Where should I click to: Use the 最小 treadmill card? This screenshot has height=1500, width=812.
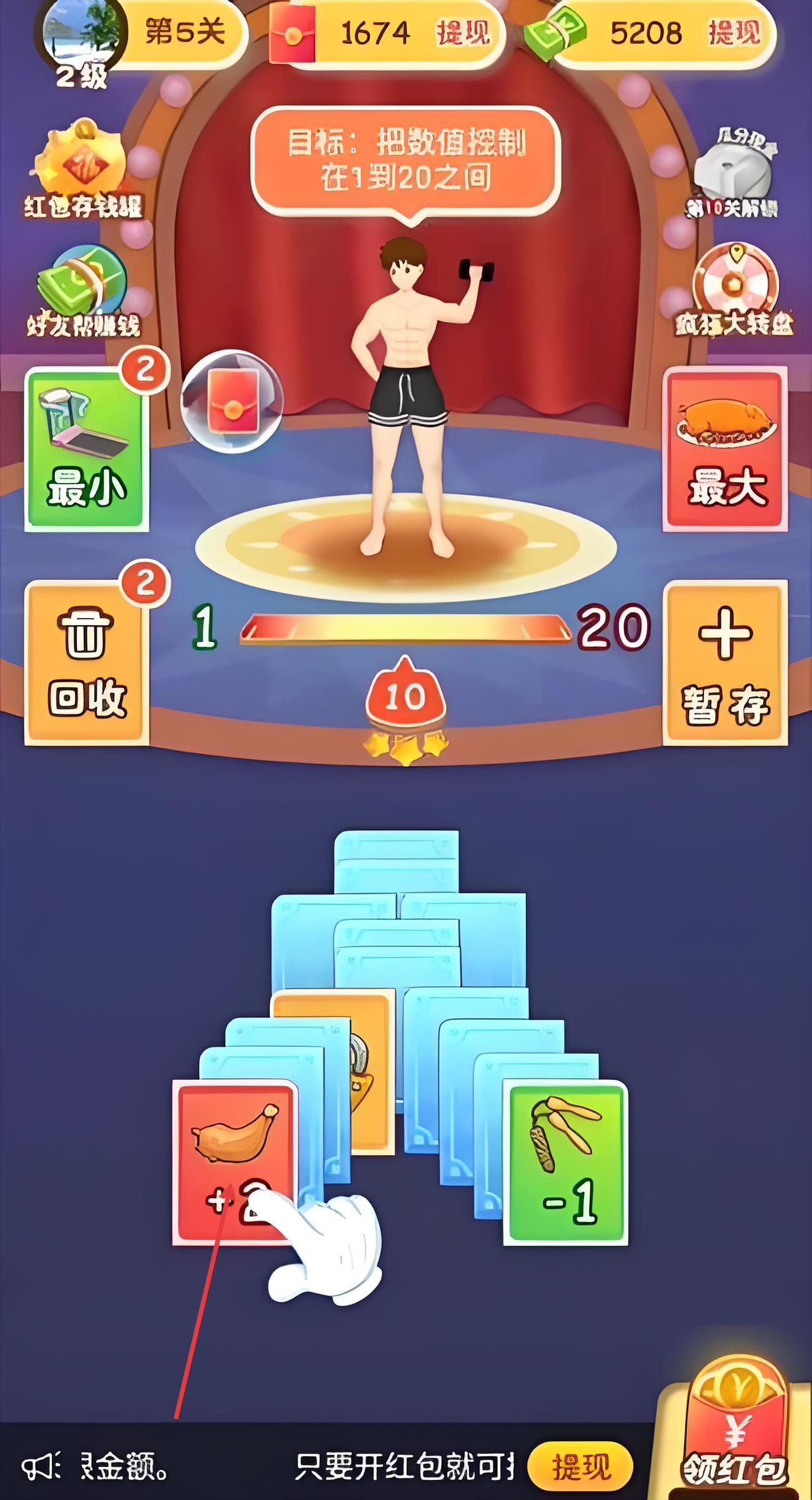tap(87, 449)
